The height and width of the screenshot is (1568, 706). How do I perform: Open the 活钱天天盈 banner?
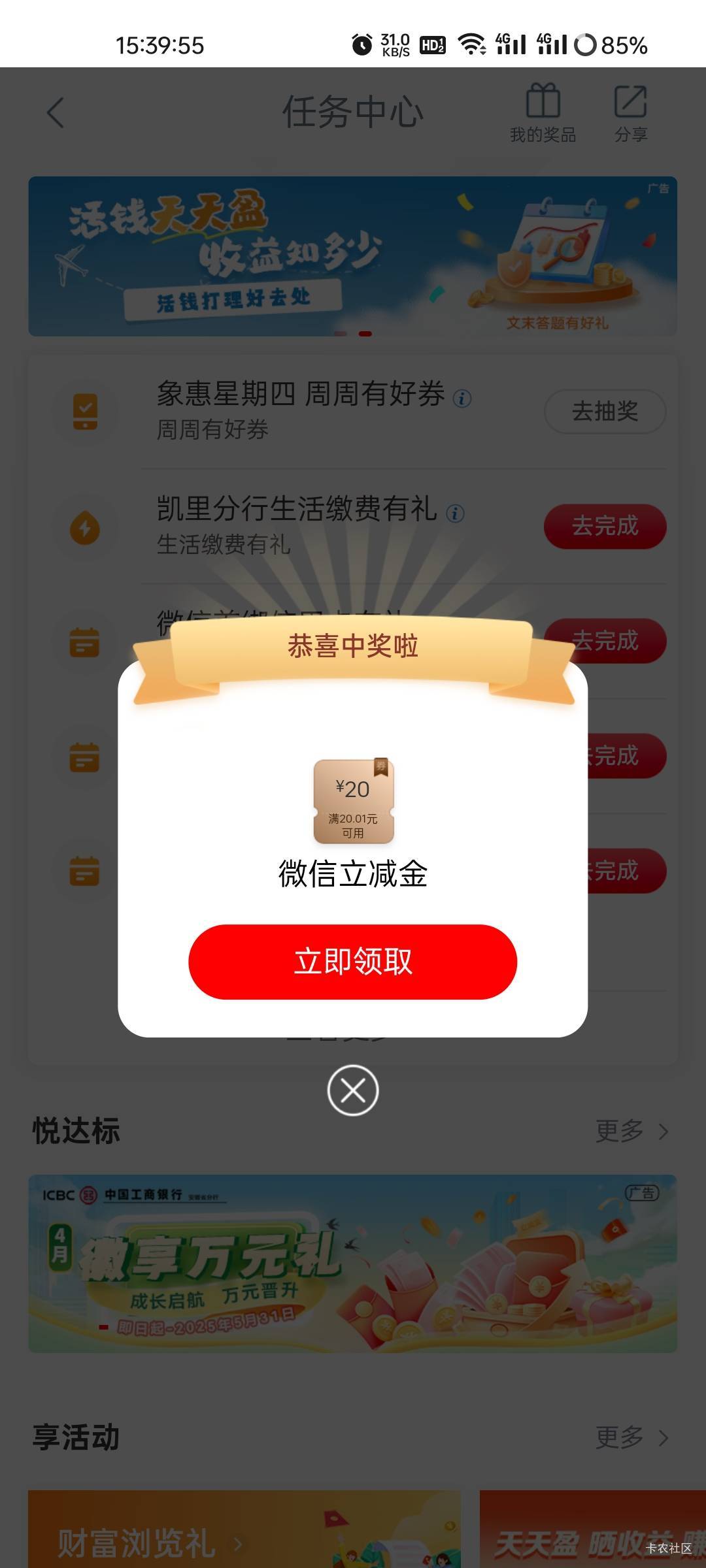352,256
